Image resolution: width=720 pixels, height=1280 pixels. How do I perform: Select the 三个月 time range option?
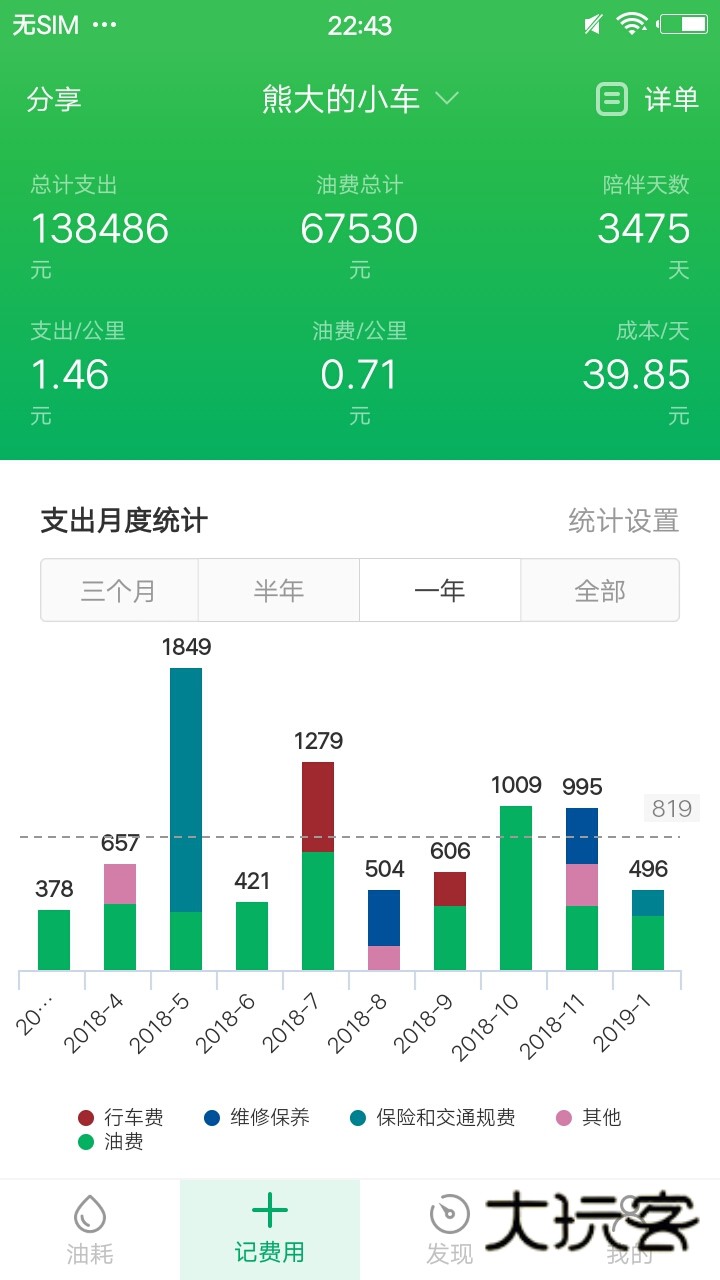coord(119,590)
